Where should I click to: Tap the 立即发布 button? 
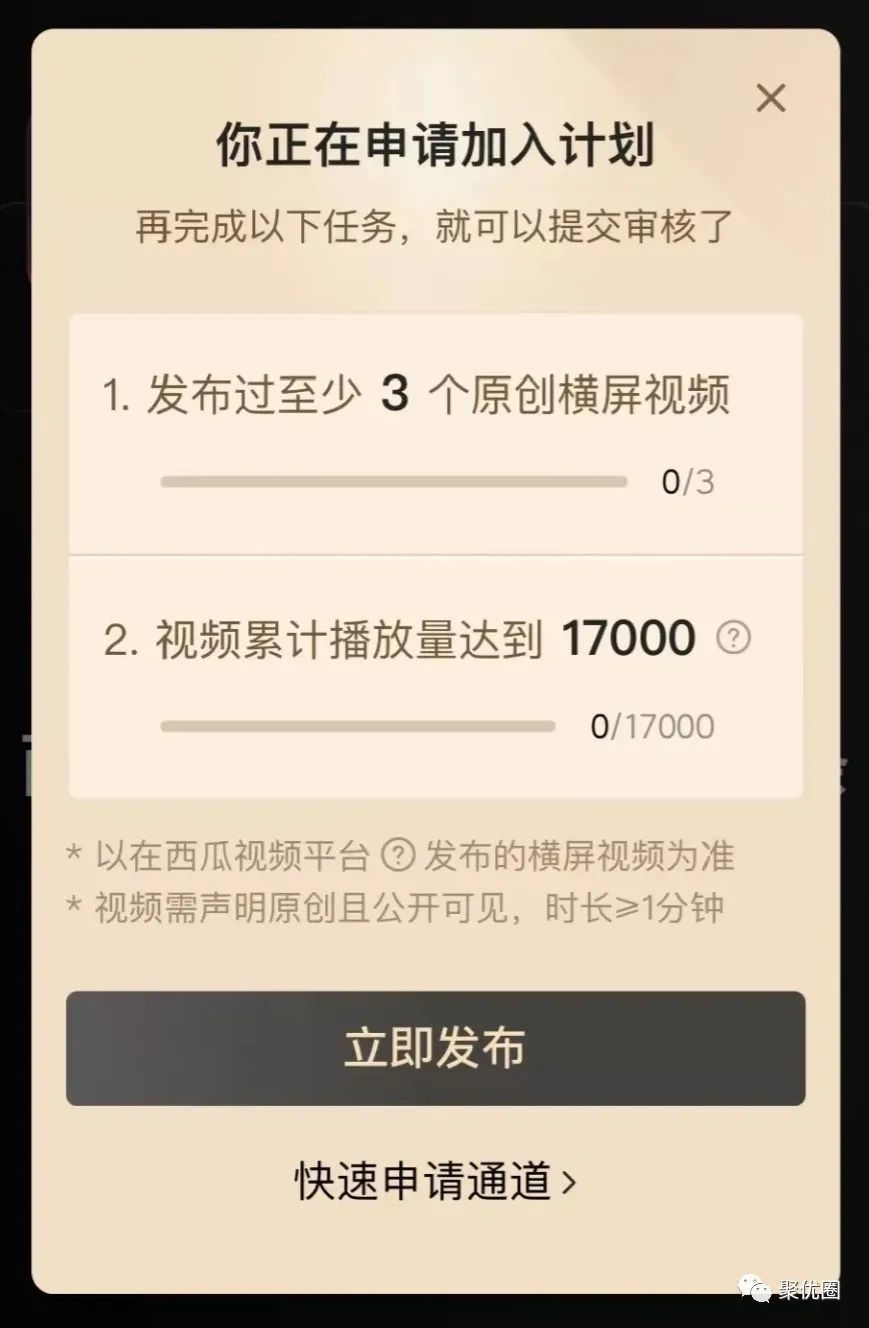point(434,1048)
